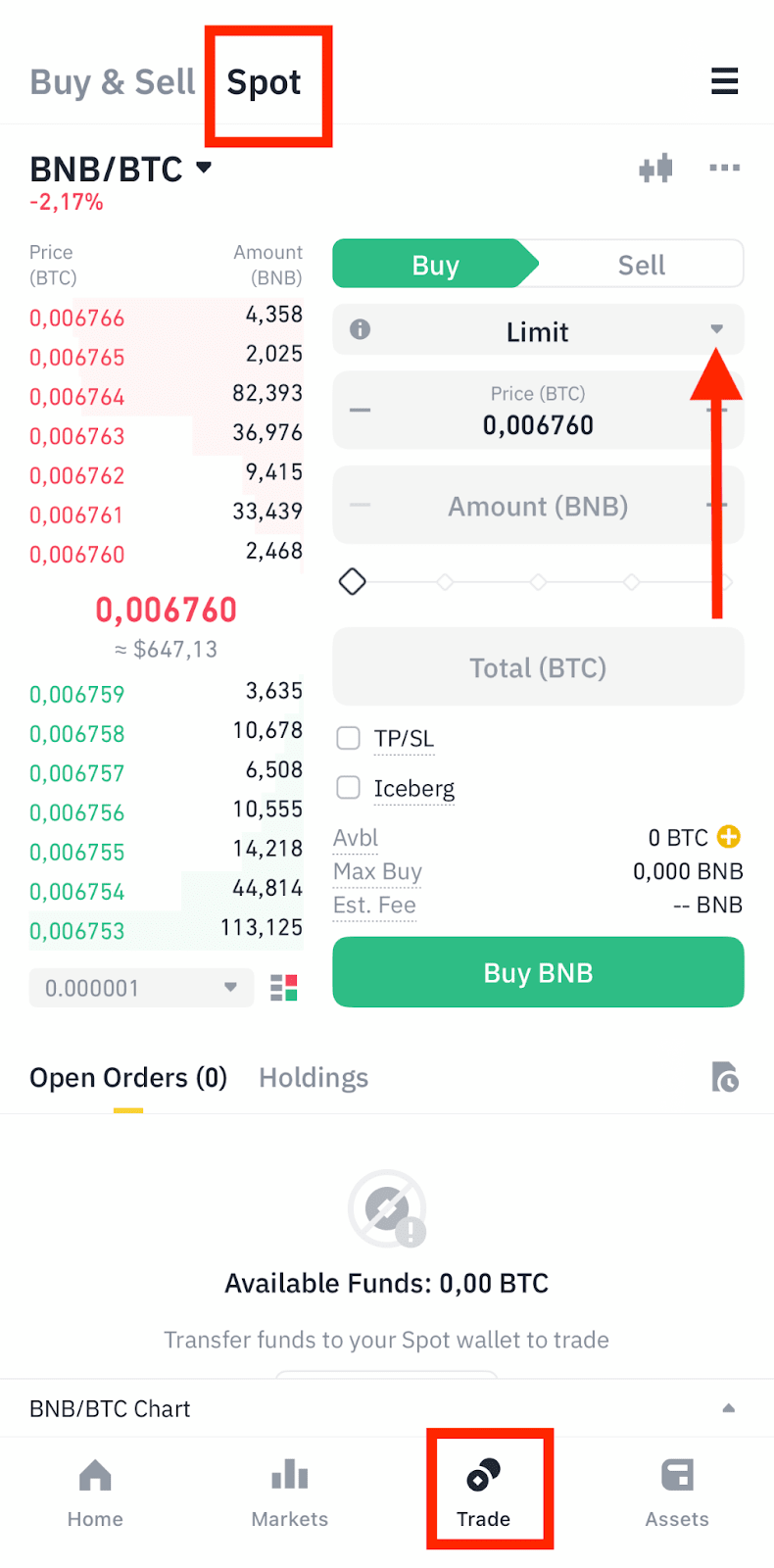The image size is (774, 1568).
Task: Expand the BNB/BTC Chart panel
Action: (x=728, y=1408)
